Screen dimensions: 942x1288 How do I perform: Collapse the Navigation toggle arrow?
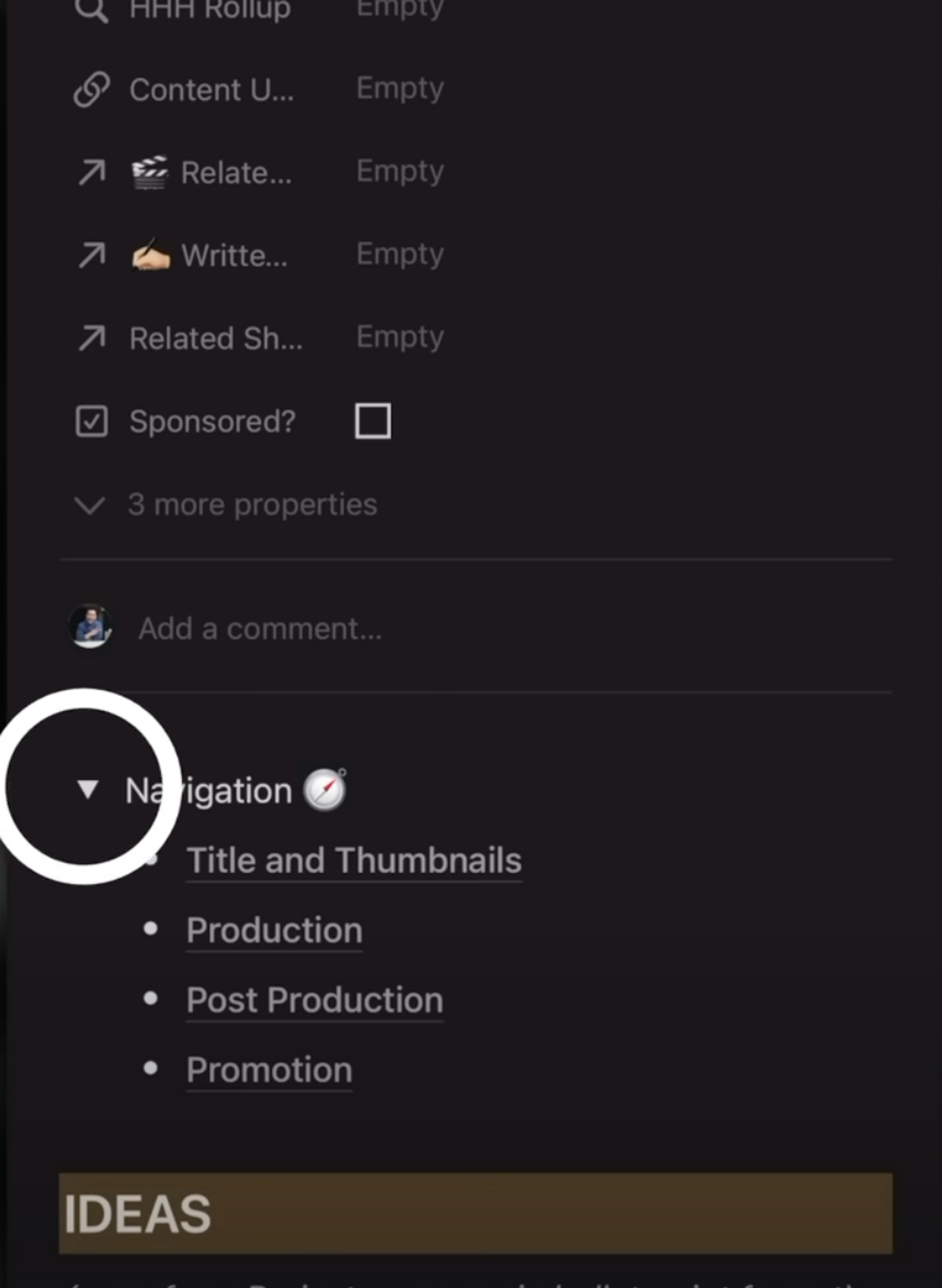click(x=88, y=790)
